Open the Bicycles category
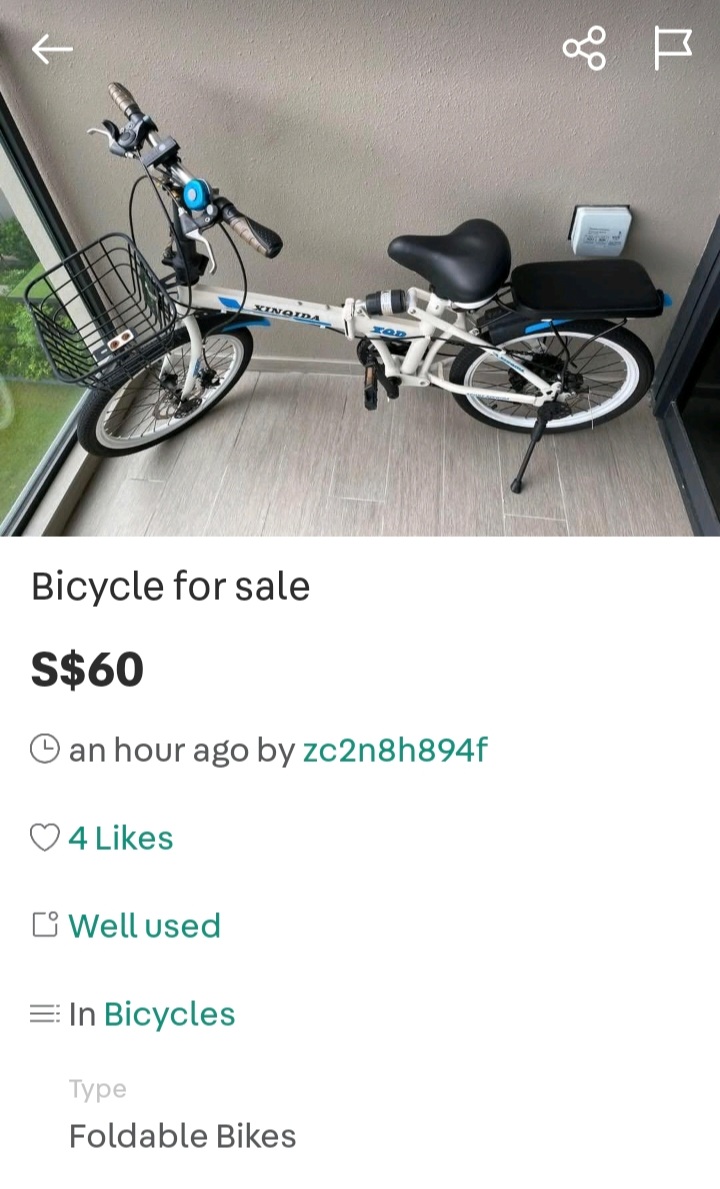This screenshot has height=1189, width=720. point(169,1014)
